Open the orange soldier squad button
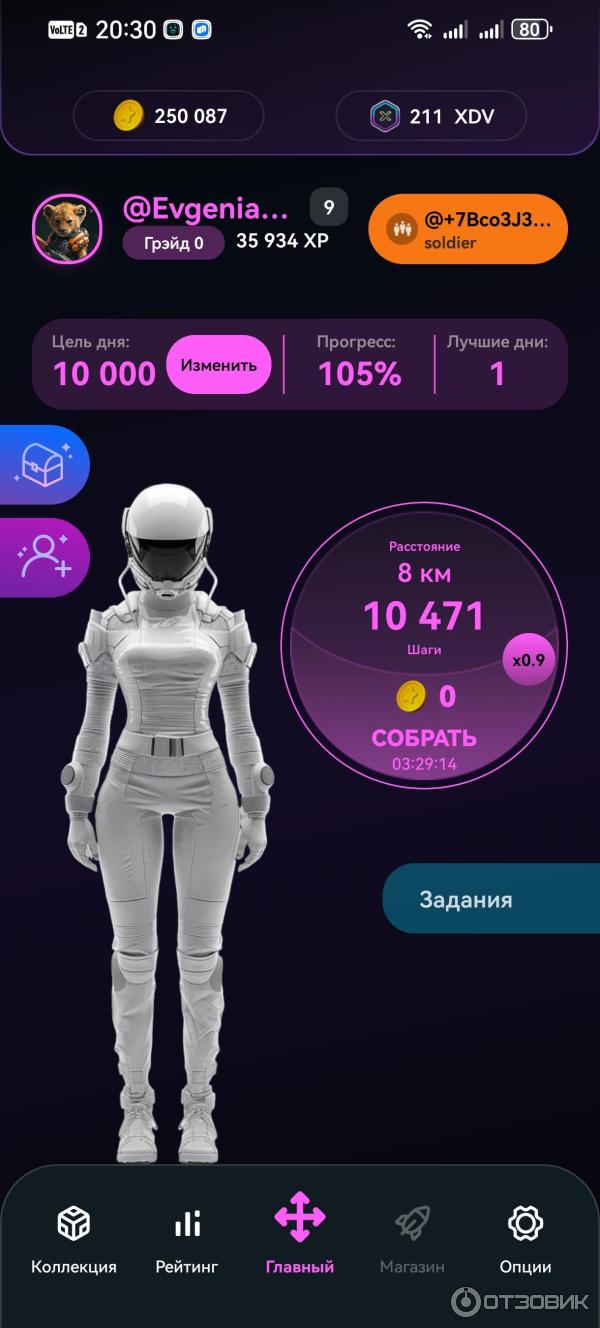 click(468, 228)
